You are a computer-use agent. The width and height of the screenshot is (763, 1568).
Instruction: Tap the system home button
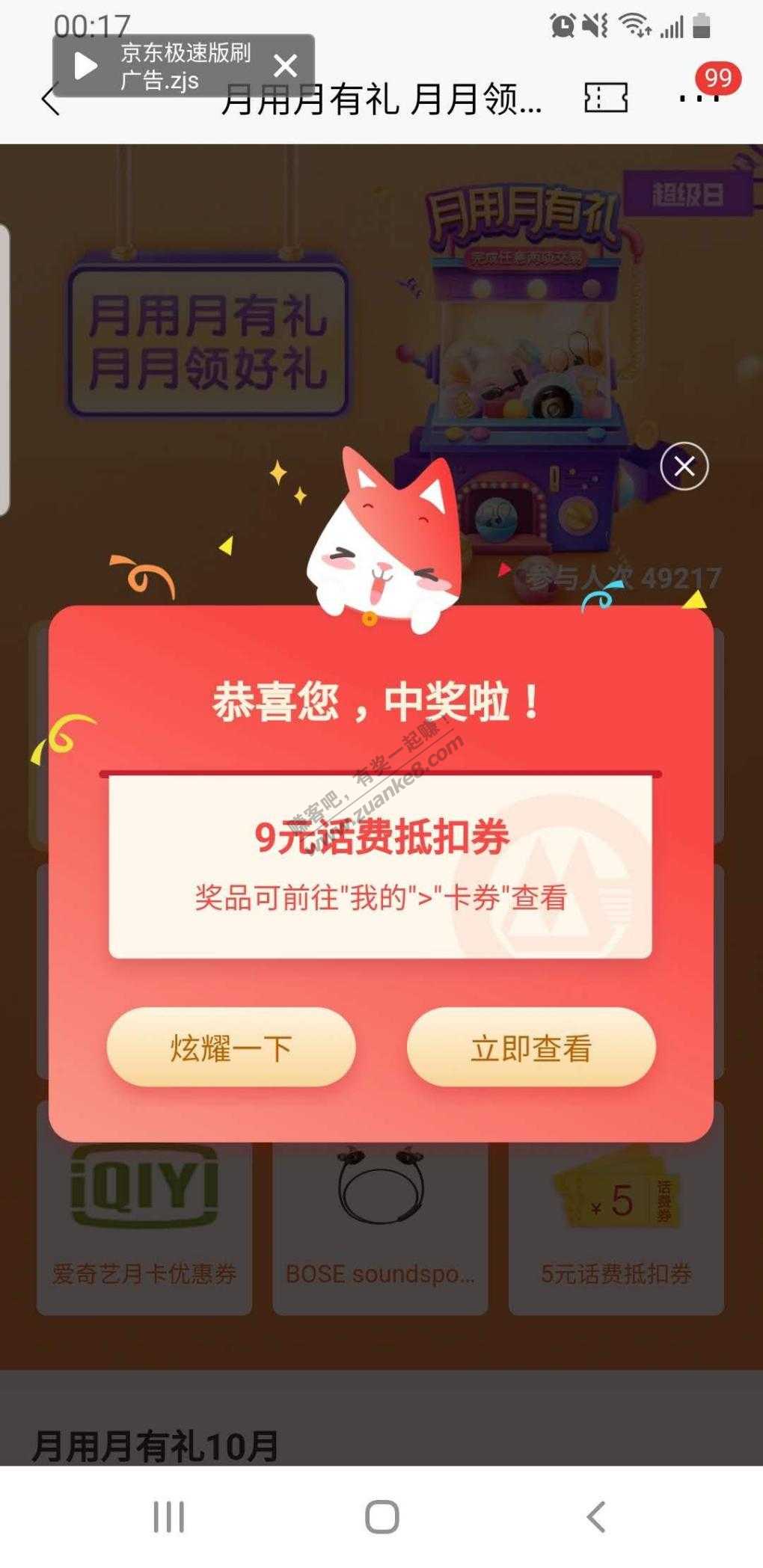(381, 1517)
